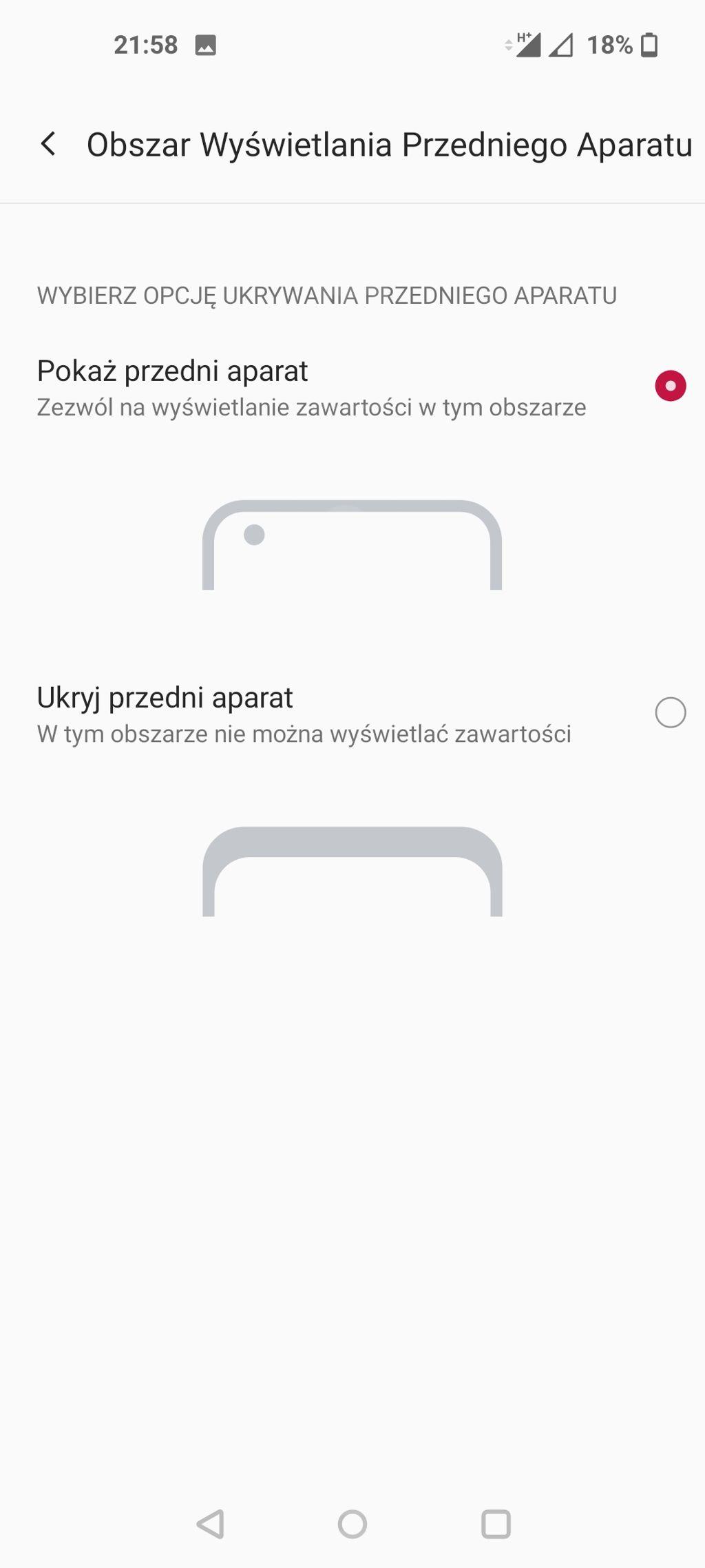Go back from Obszar Wyświetlania Przedniego Aparatu
The width and height of the screenshot is (705, 1568).
[x=48, y=144]
